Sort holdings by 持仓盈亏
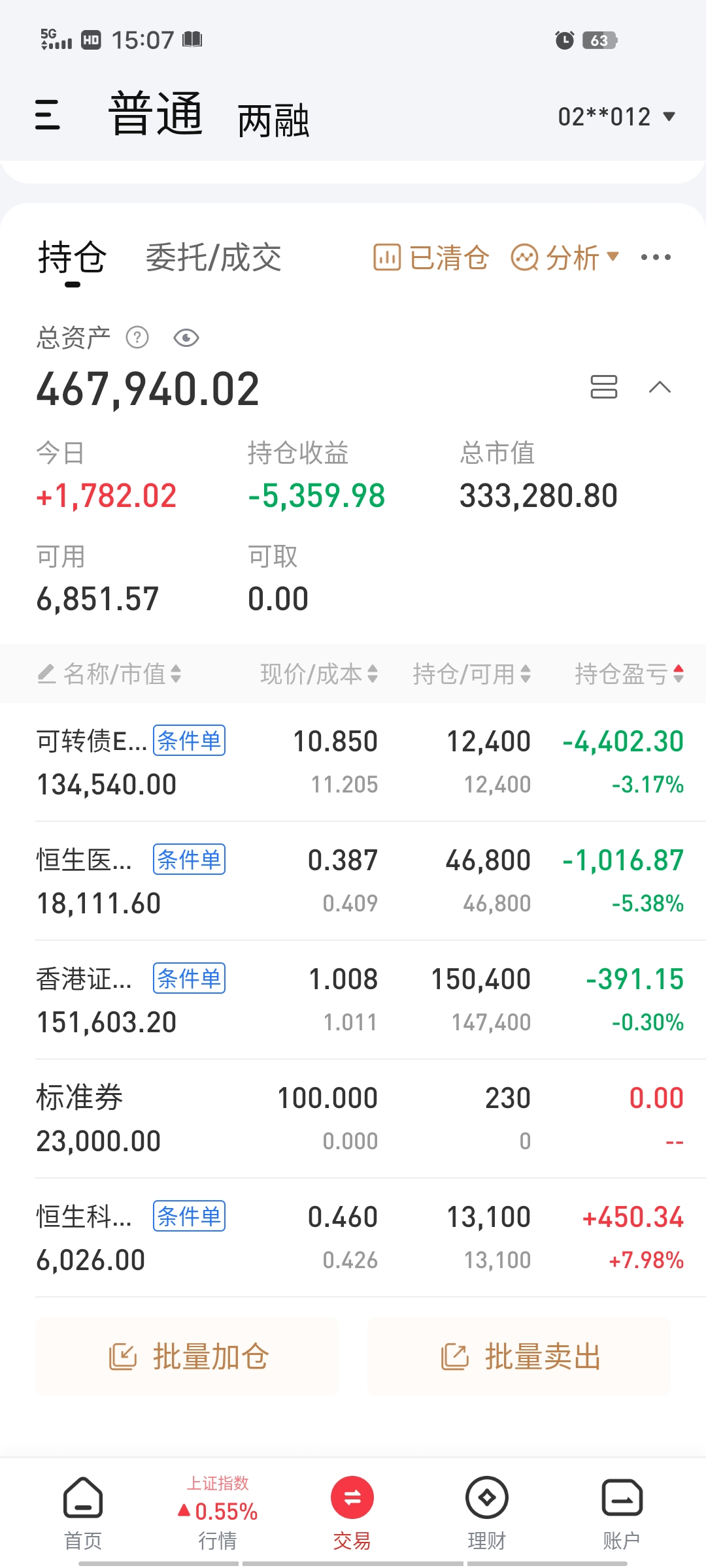 coord(629,674)
